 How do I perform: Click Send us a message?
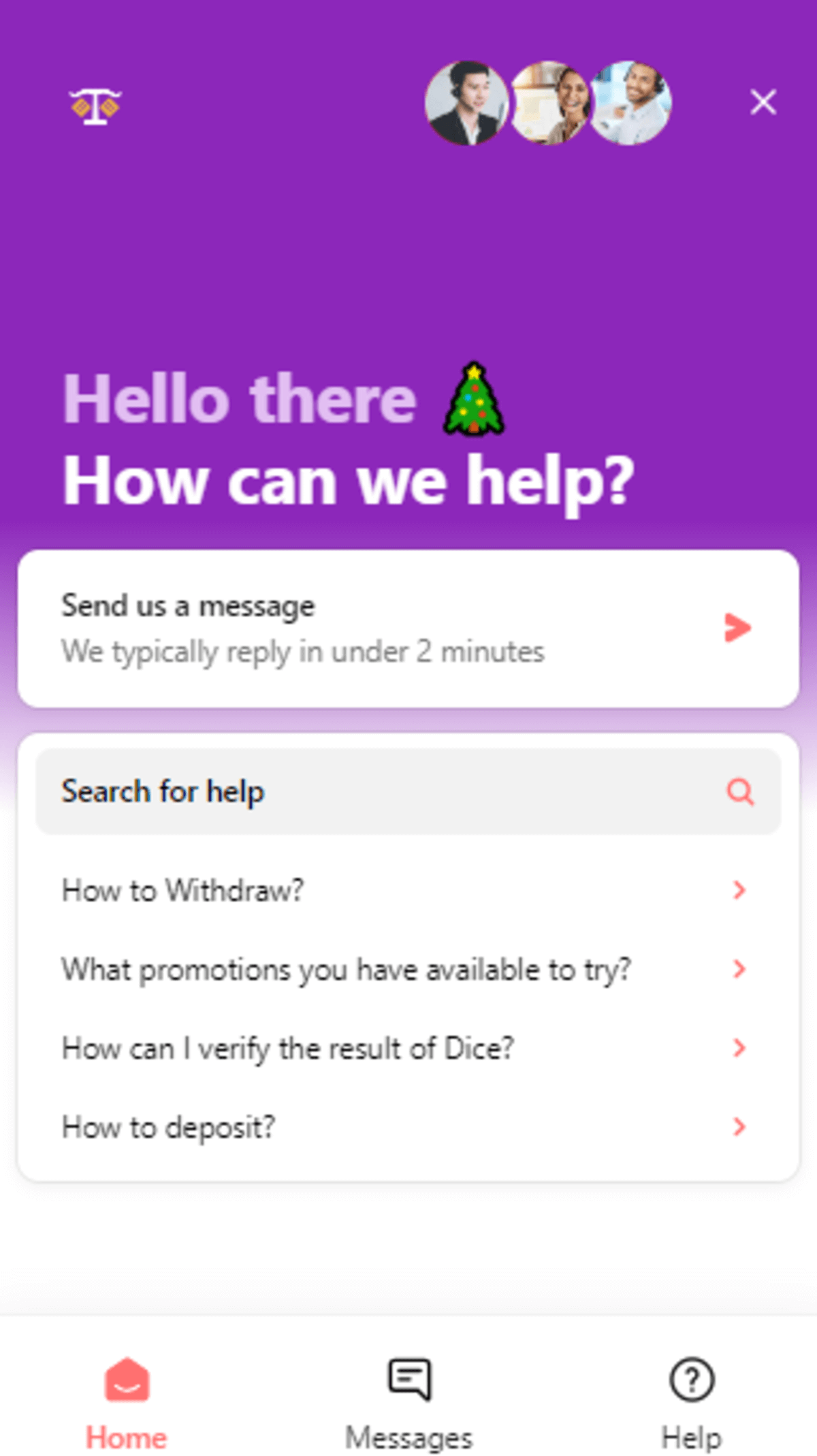pos(408,627)
